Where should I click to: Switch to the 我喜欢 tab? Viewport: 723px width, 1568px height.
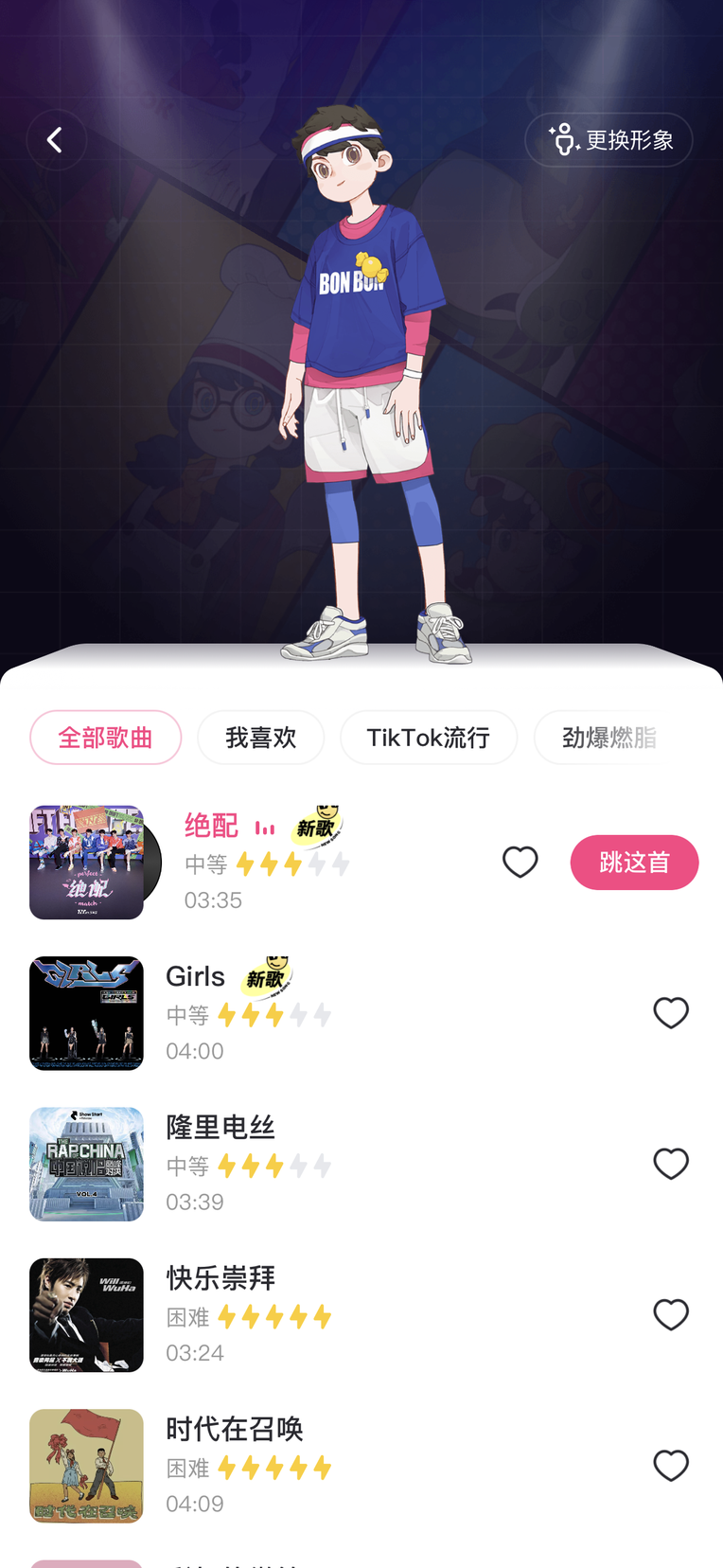click(x=260, y=738)
